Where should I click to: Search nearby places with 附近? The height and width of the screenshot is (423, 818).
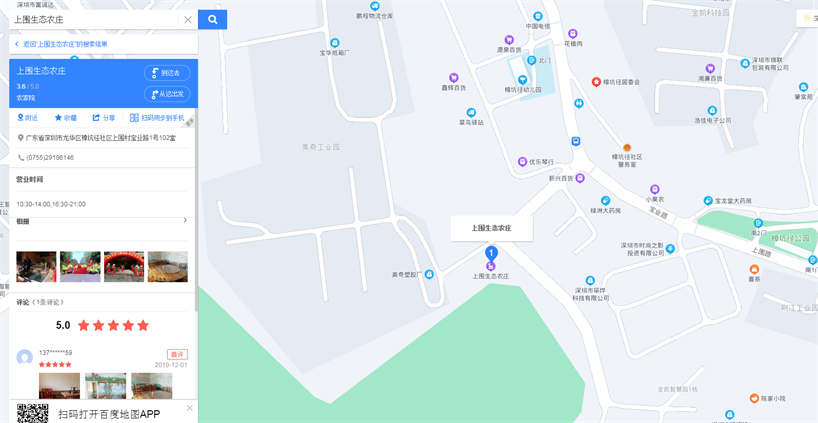click(28, 118)
